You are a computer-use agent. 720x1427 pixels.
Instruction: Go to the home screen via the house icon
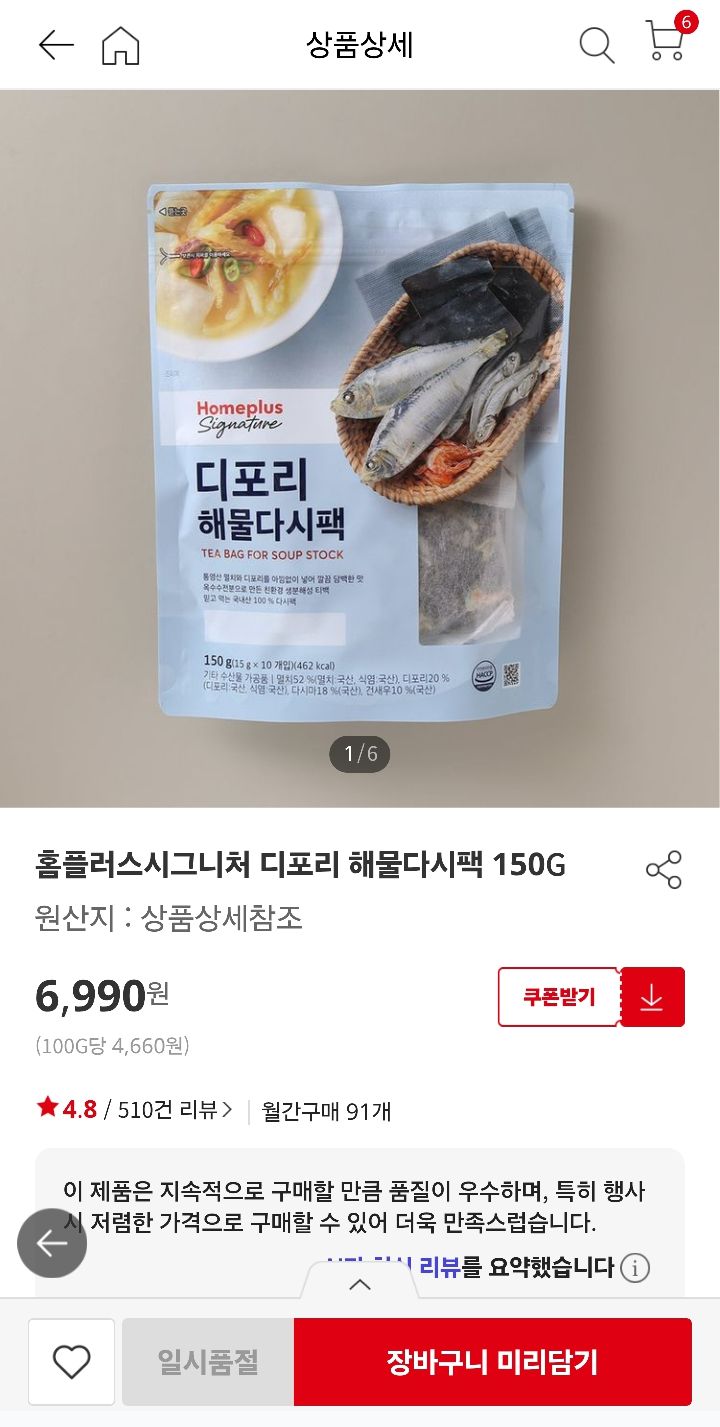click(x=120, y=44)
